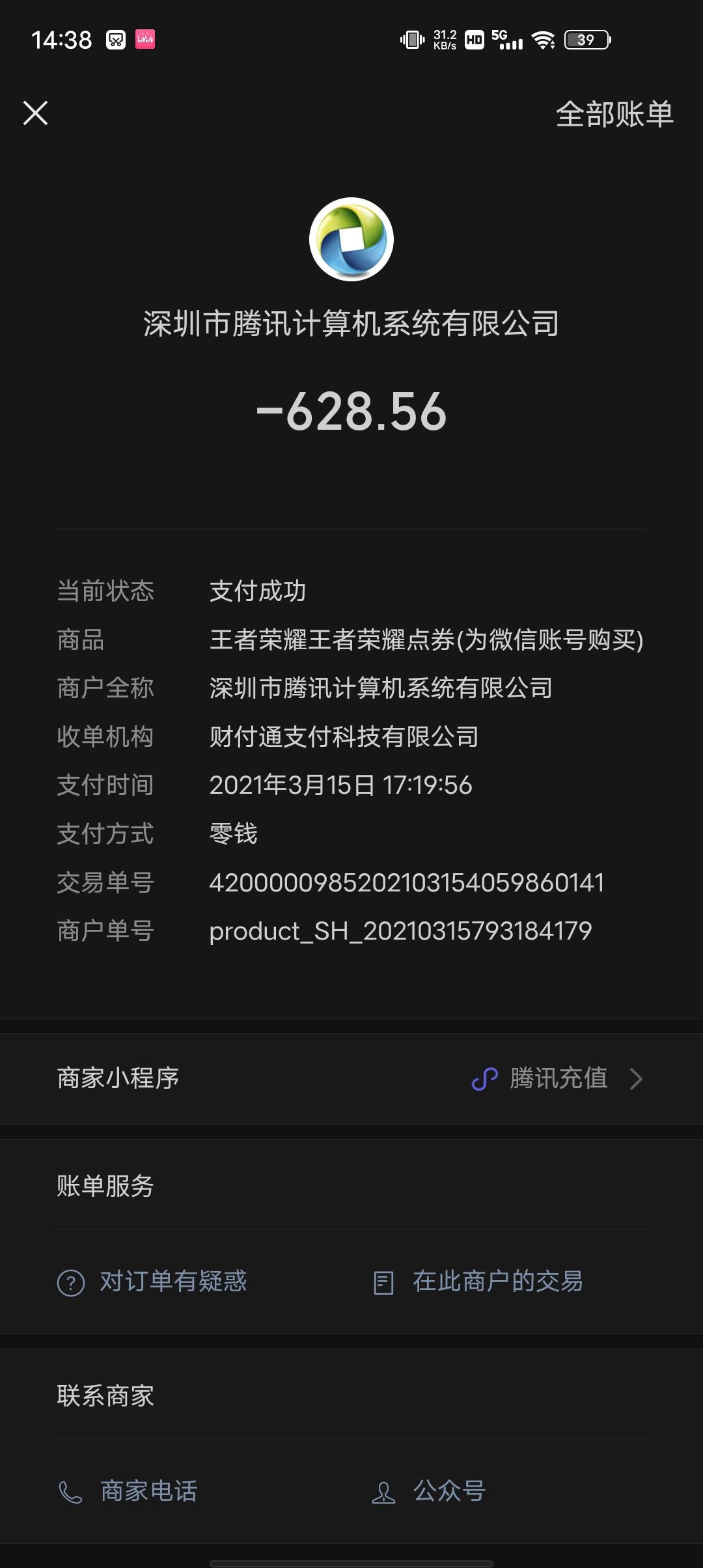Open the 腾讯充值 mini program row

(x=351, y=1078)
